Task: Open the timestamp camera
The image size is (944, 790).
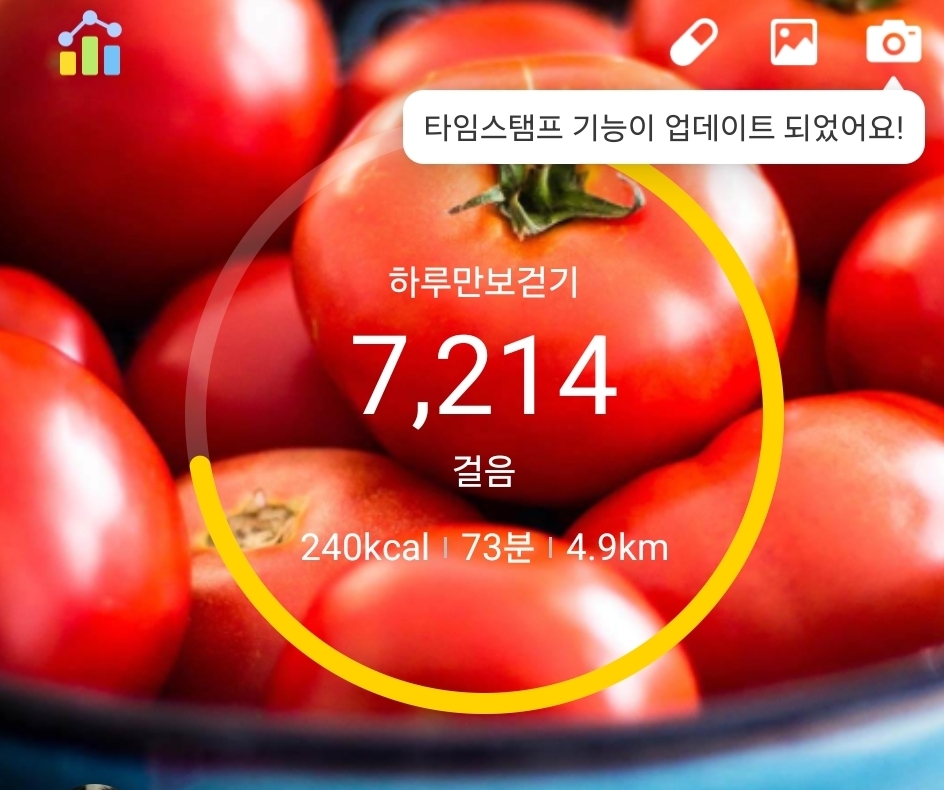Action: tap(893, 42)
